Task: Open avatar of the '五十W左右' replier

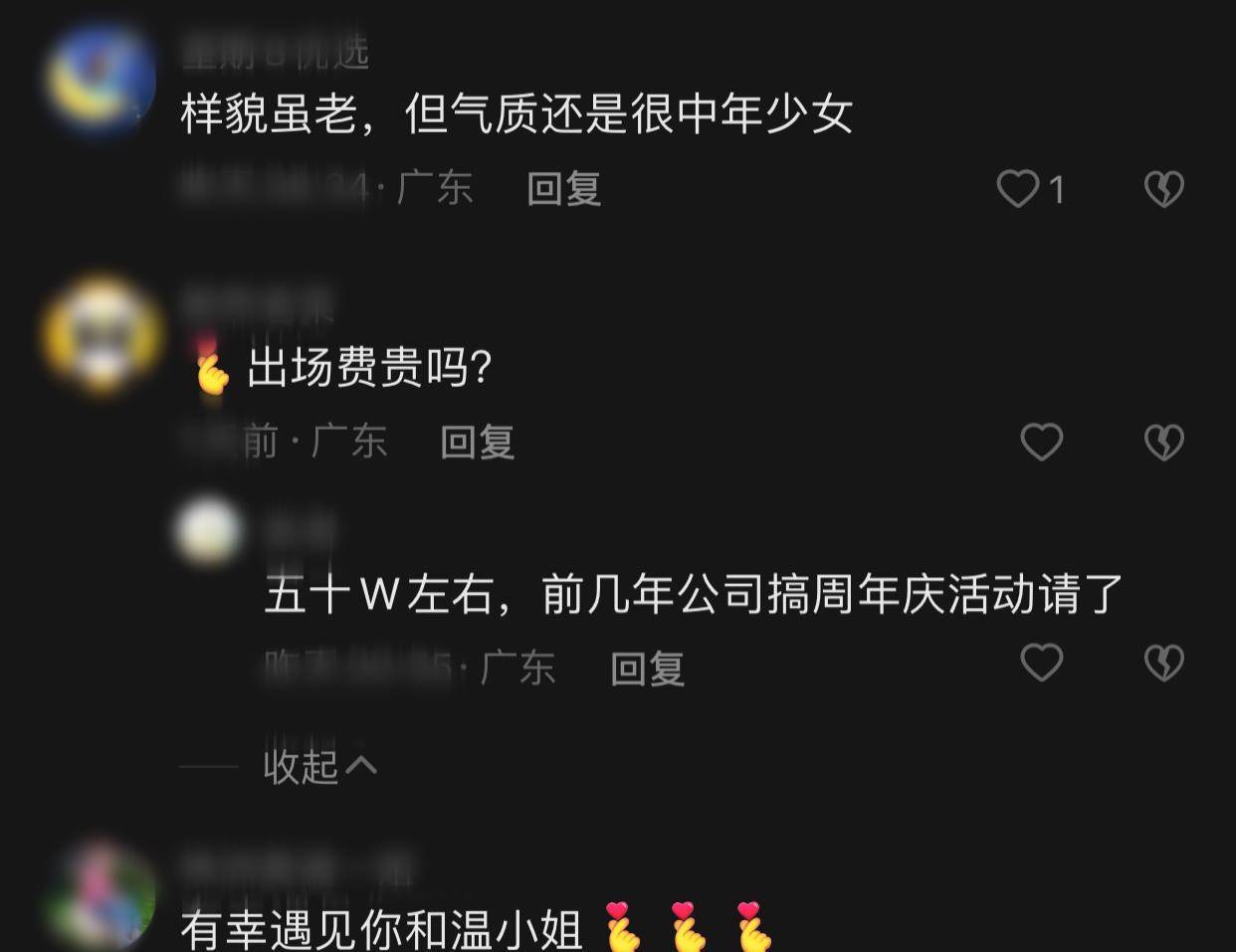Action: pyautogui.click(x=209, y=532)
